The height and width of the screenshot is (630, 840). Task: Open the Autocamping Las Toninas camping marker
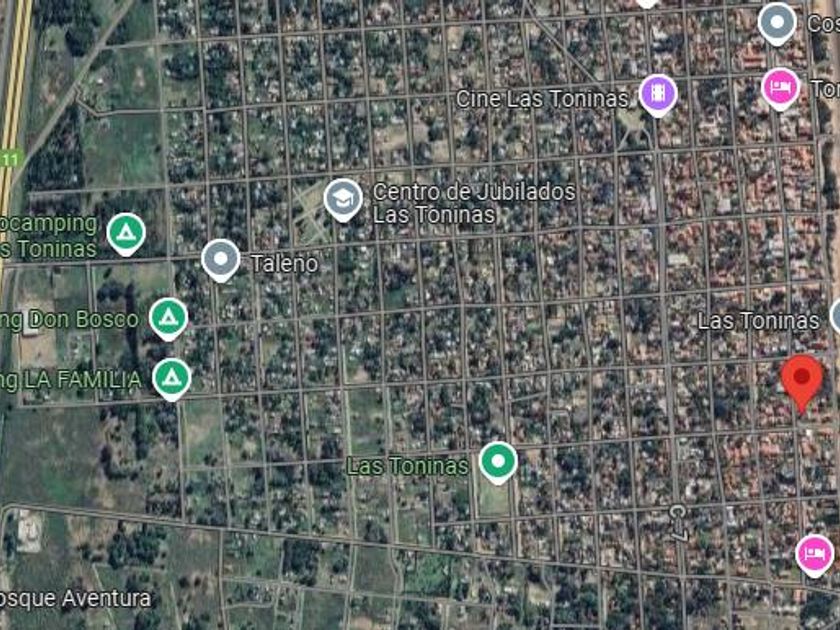(126, 234)
